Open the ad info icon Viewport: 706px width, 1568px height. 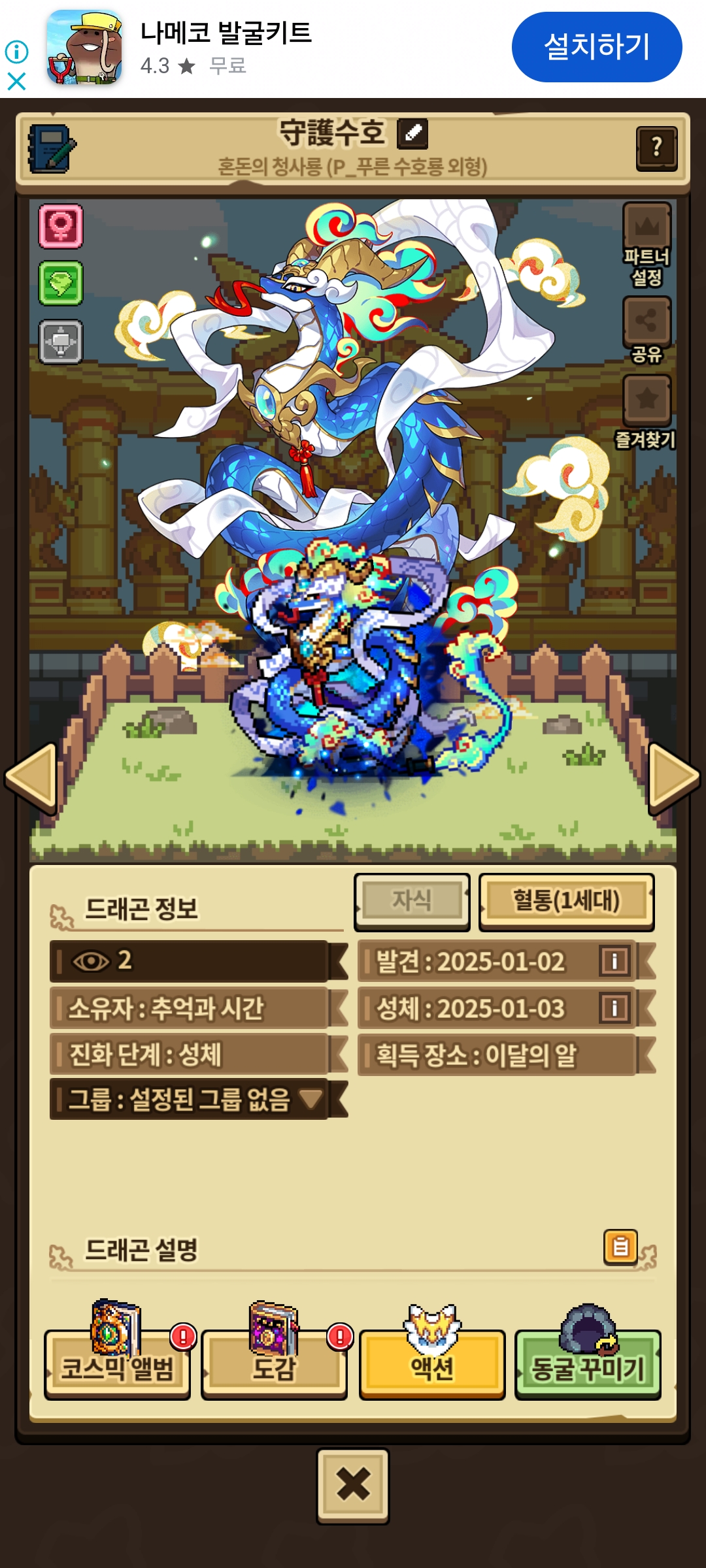point(16,52)
